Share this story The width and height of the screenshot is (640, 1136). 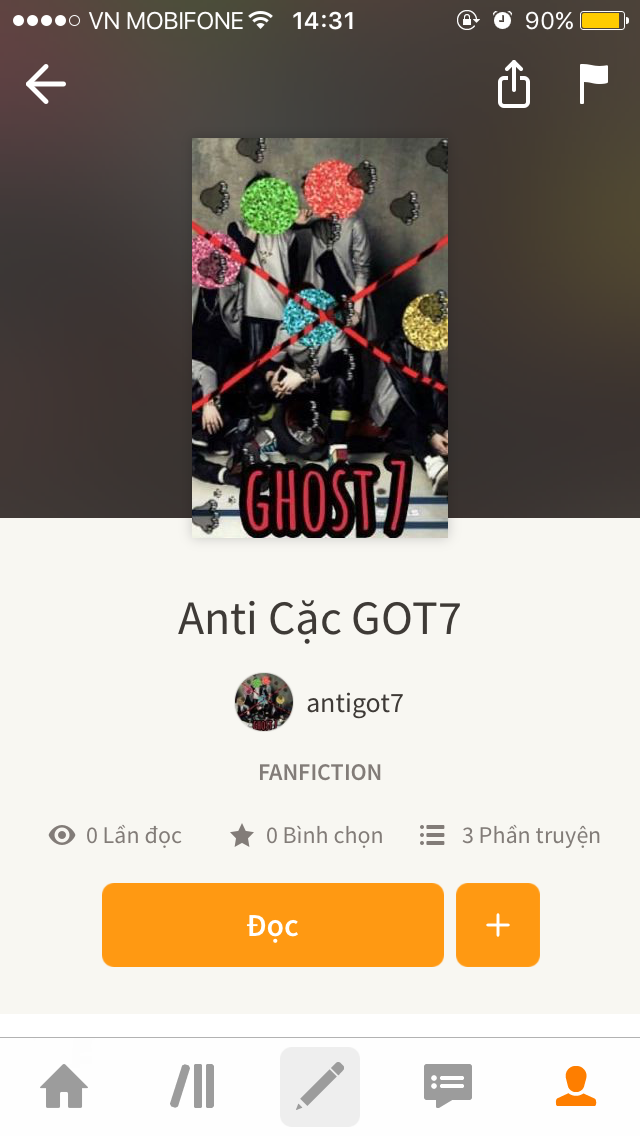pos(513,85)
